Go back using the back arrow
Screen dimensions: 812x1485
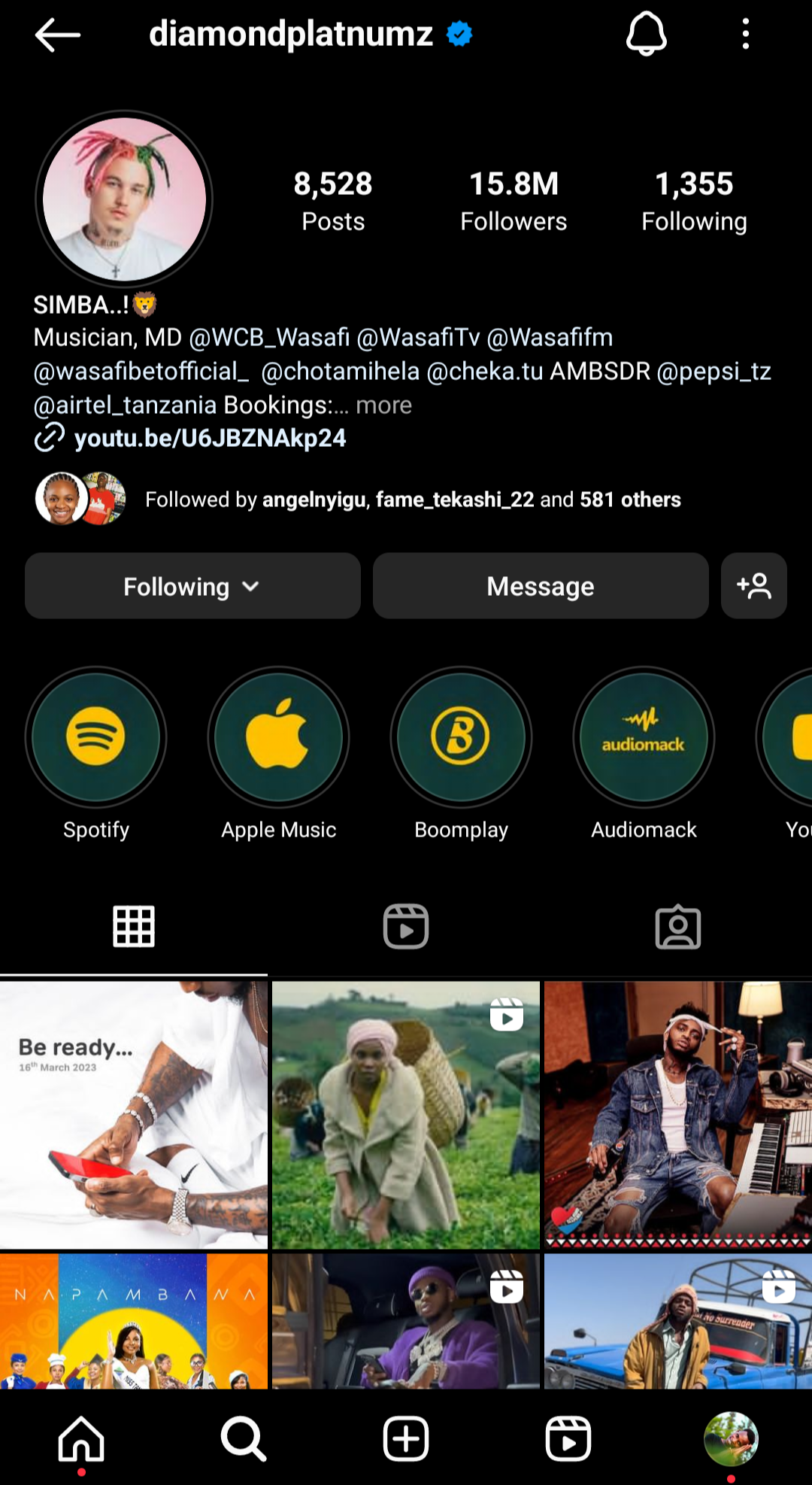coord(57,35)
